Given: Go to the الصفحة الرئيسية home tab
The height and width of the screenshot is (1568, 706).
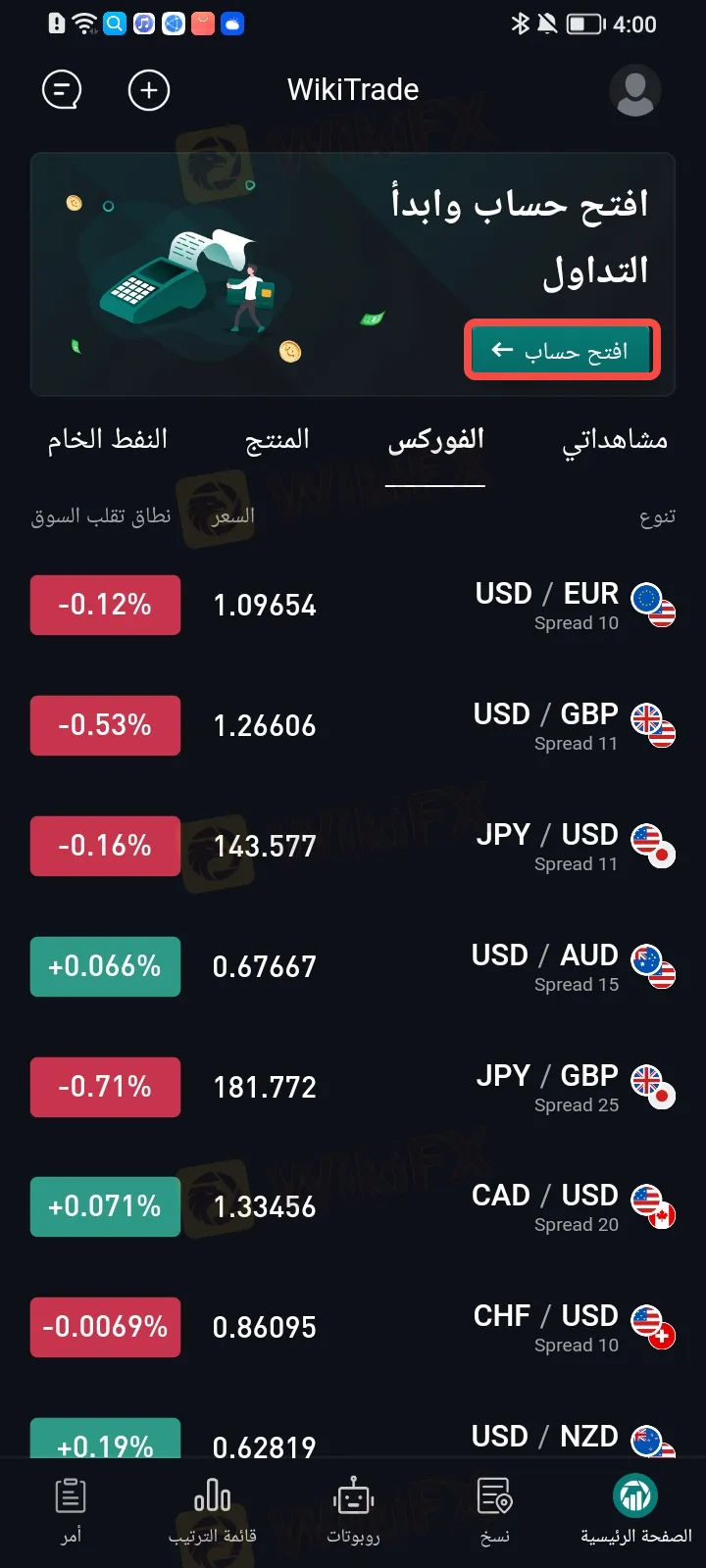Looking at the screenshot, I should (635, 1511).
